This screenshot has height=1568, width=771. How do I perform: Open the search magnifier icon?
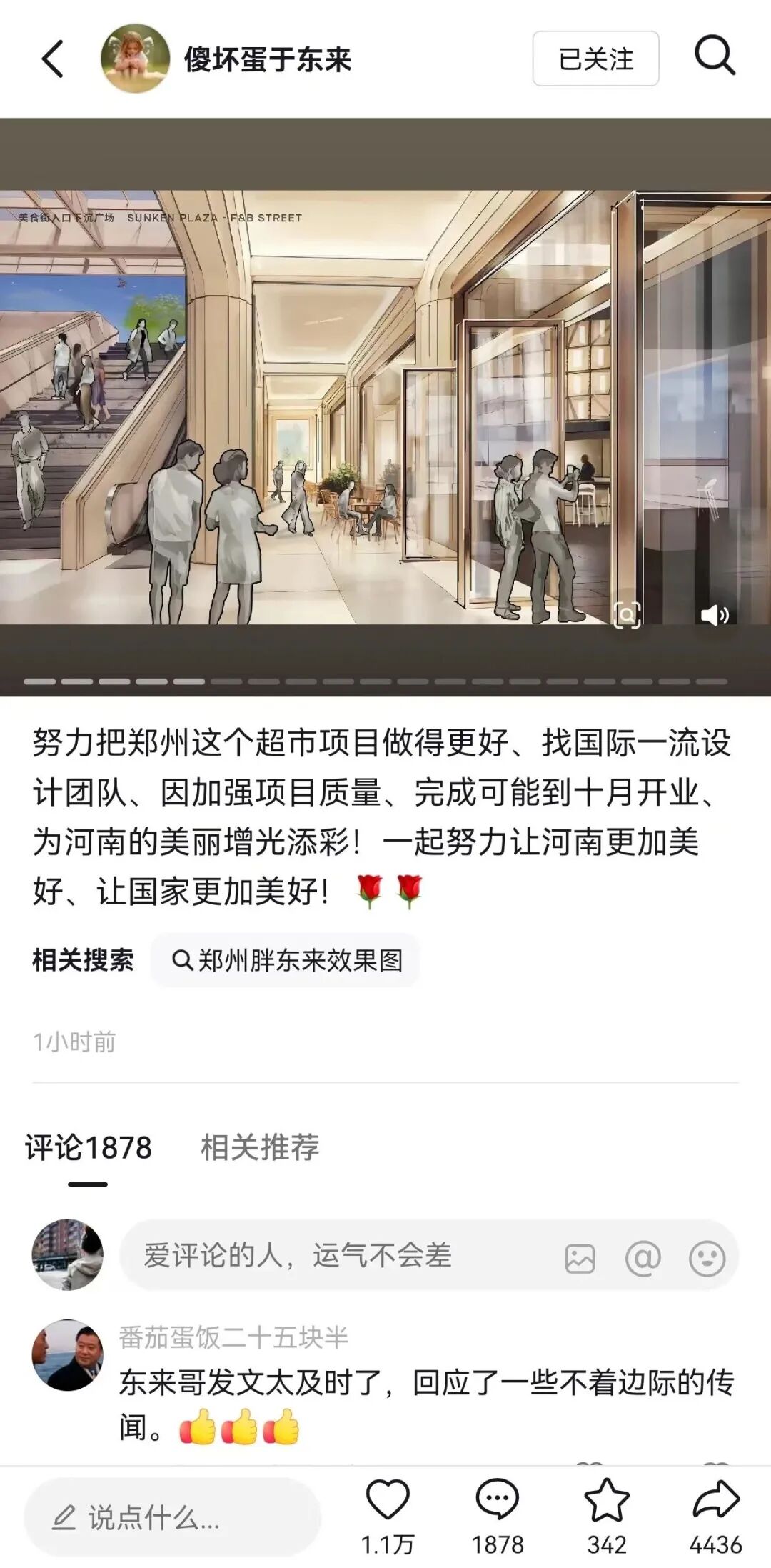pyautogui.click(x=715, y=56)
